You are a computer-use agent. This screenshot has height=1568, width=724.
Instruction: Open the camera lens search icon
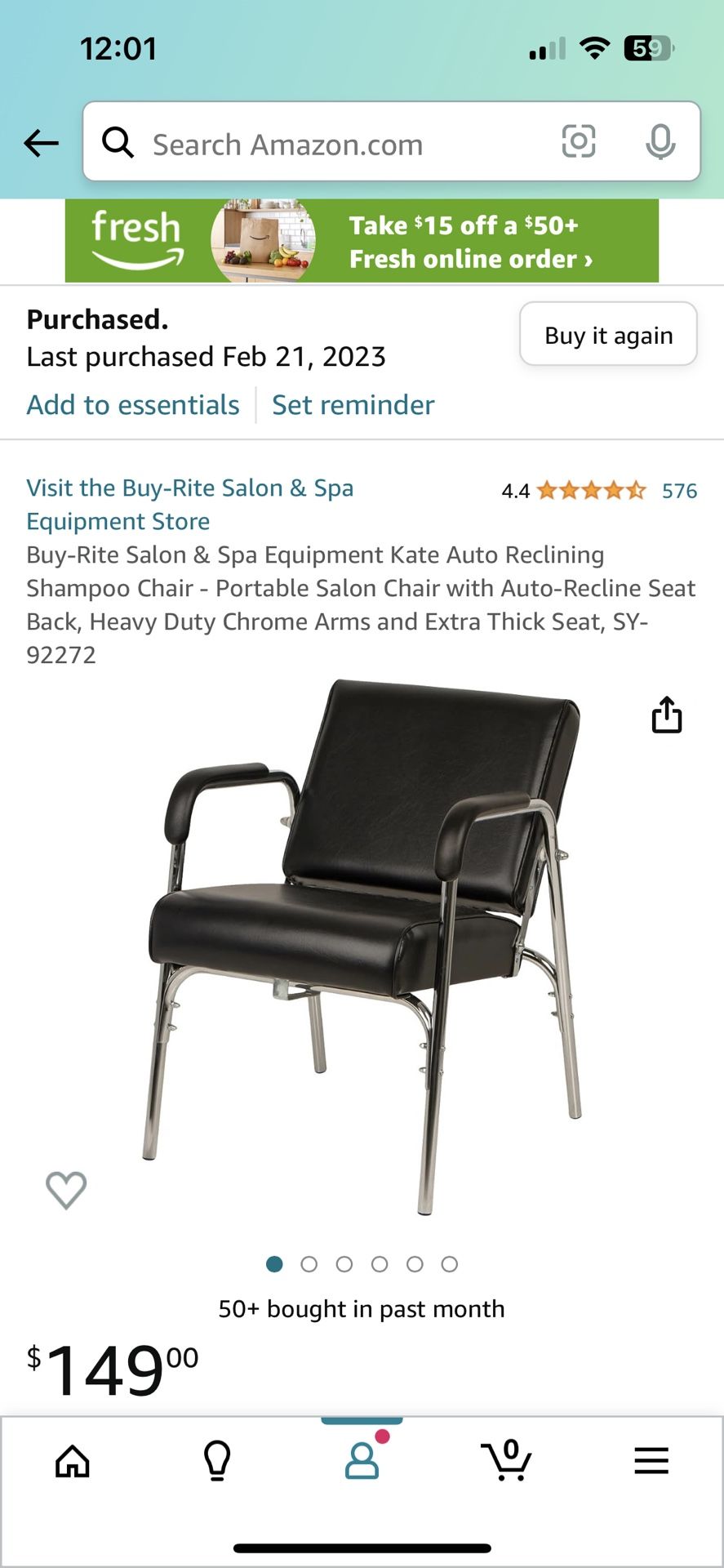tap(579, 141)
